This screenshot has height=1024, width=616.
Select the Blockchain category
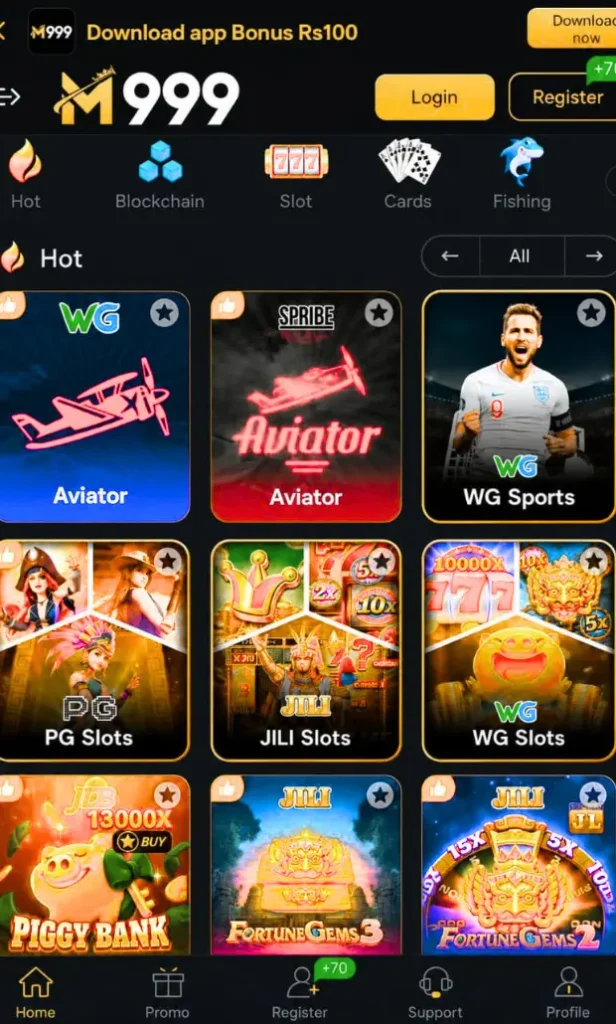click(x=160, y=174)
